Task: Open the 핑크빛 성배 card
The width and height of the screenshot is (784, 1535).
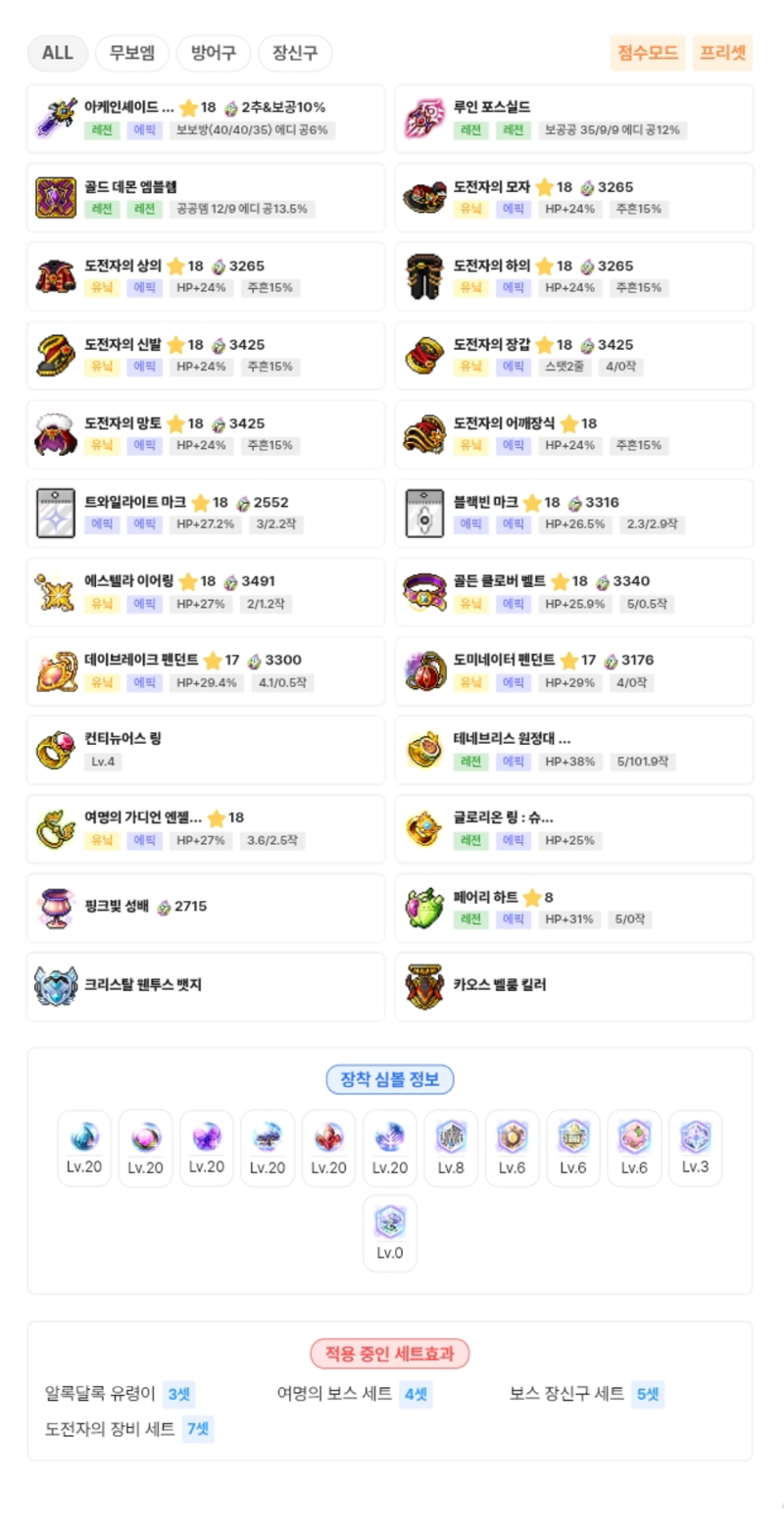Action: [x=206, y=908]
